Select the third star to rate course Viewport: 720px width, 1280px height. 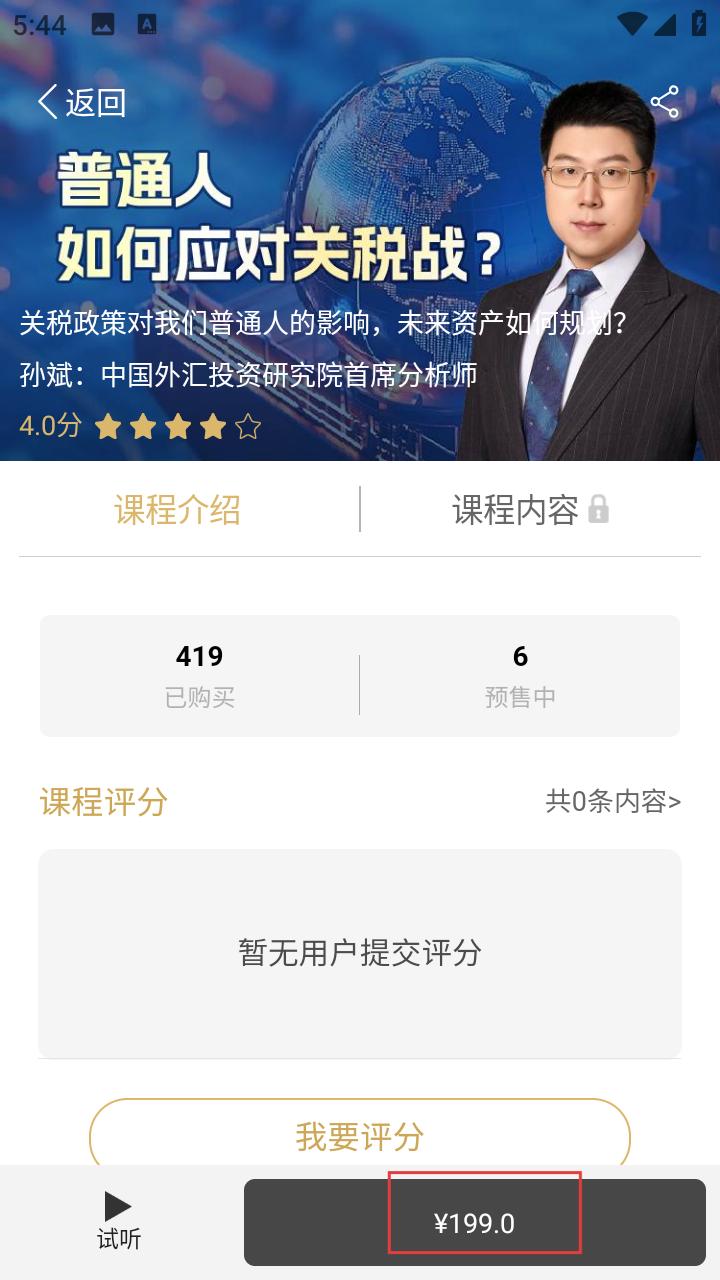click(176, 427)
